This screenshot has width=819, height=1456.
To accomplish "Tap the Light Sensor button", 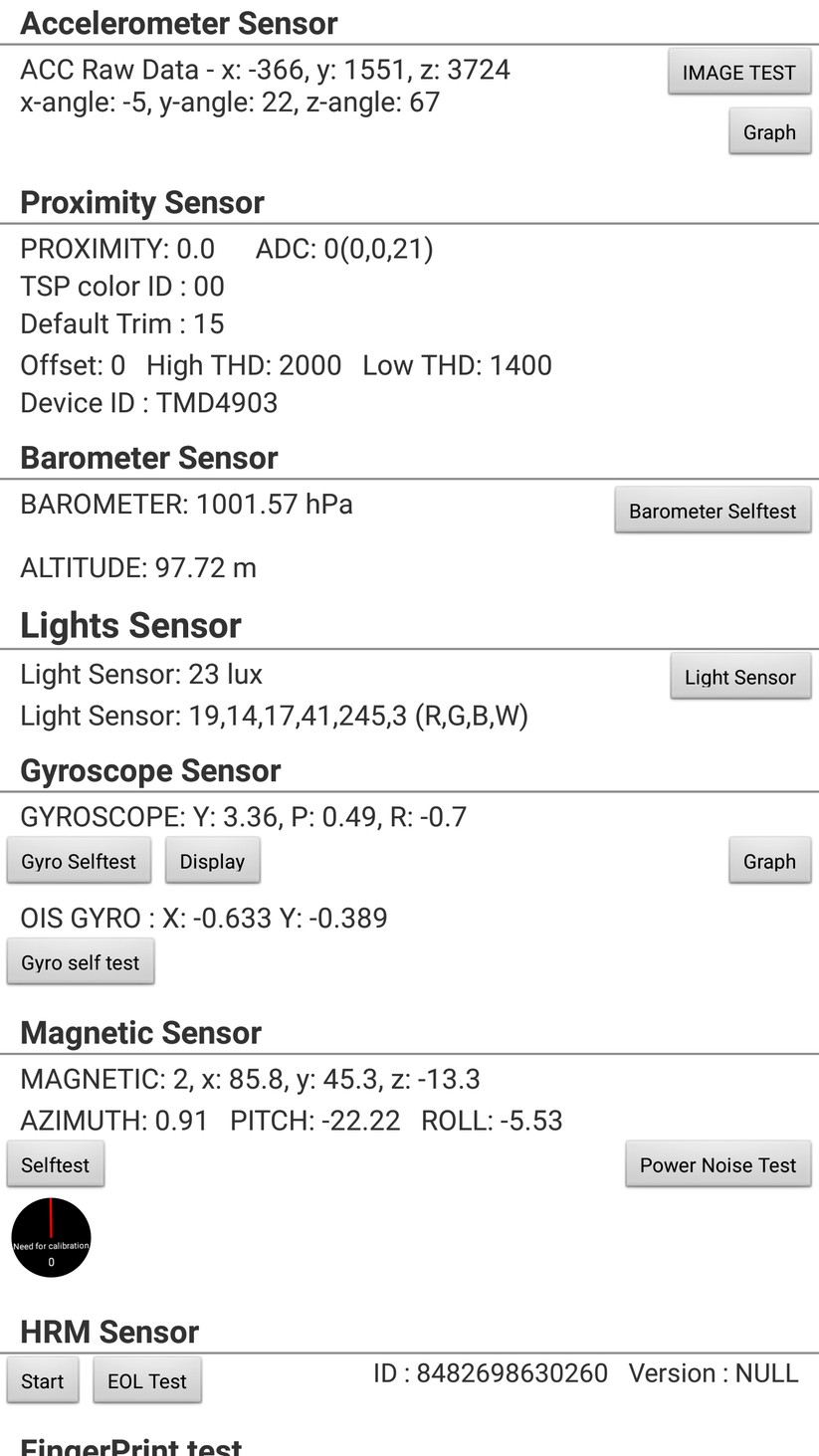I will (739, 677).
